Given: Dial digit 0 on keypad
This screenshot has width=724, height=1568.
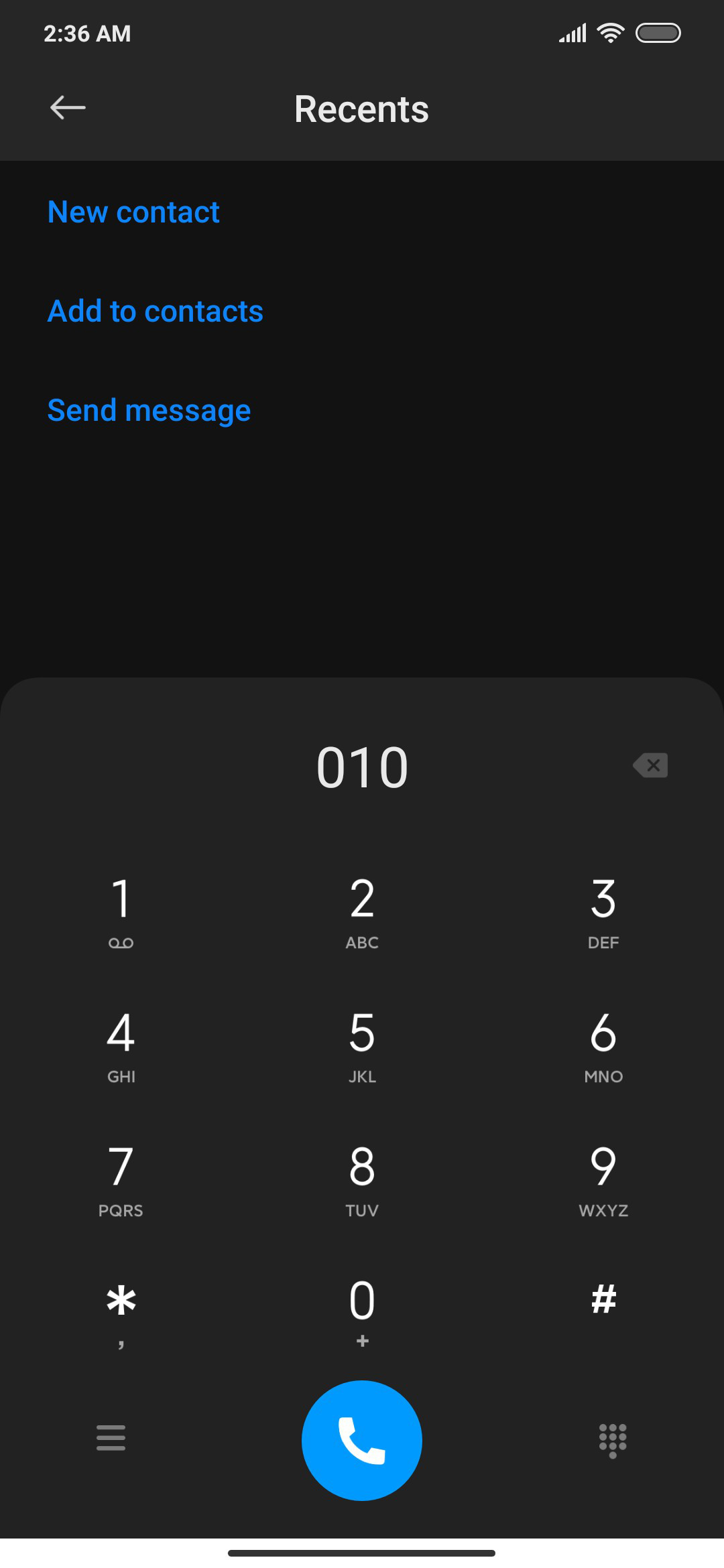Looking at the screenshot, I should tap(362, 1313).
